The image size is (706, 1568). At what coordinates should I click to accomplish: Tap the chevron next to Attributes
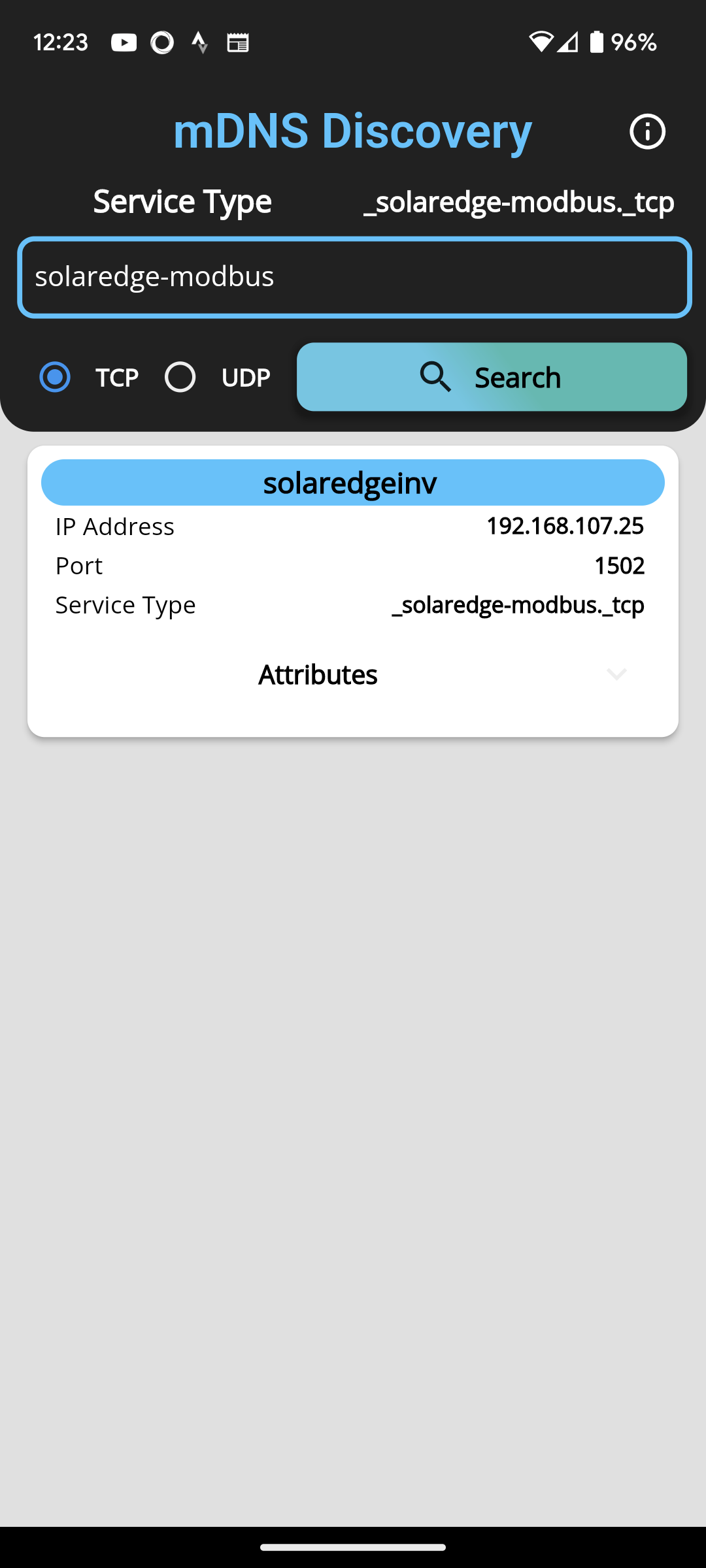click(616, 674)
